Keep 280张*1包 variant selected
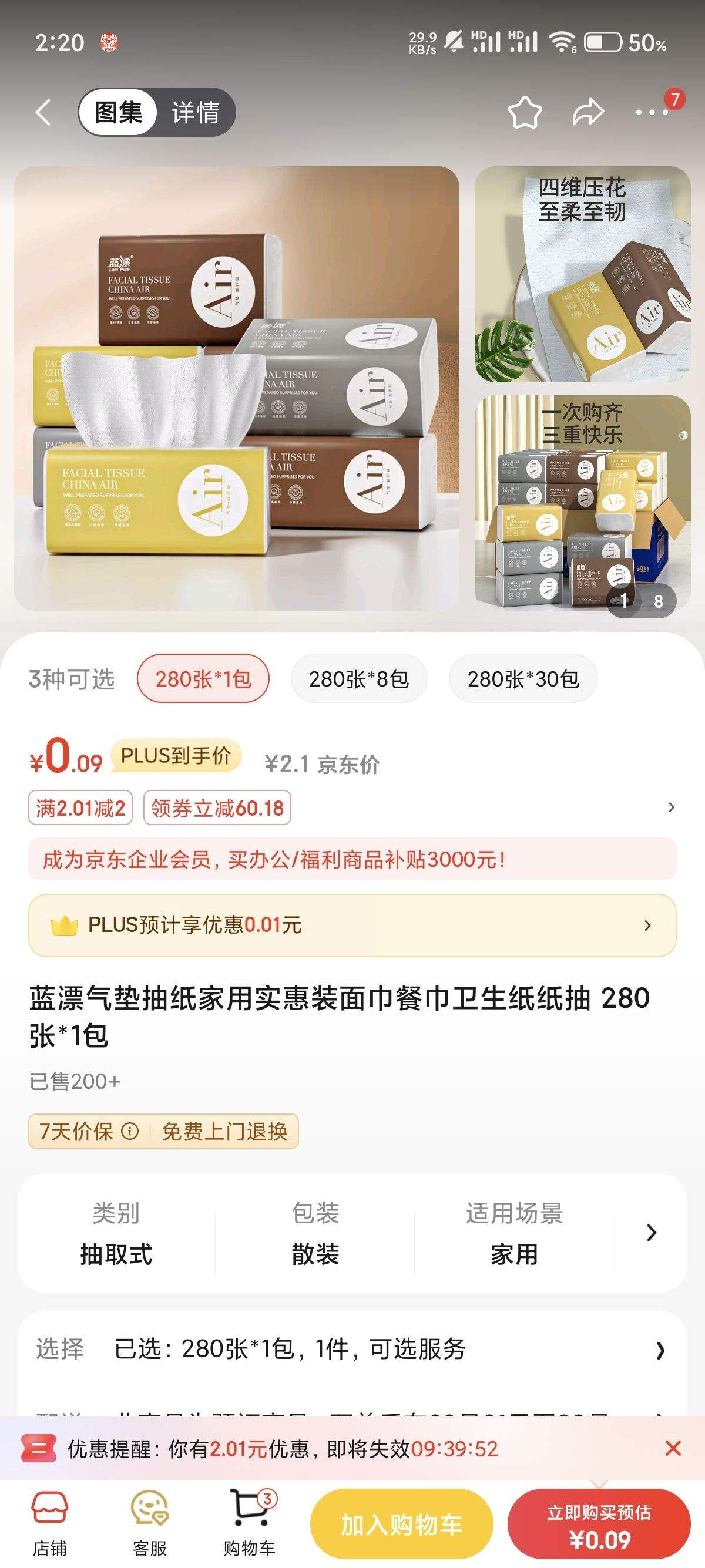Image resolution: width=705 pixels, height=1568 pixels. pyautogui.click(x=203, y=678)
